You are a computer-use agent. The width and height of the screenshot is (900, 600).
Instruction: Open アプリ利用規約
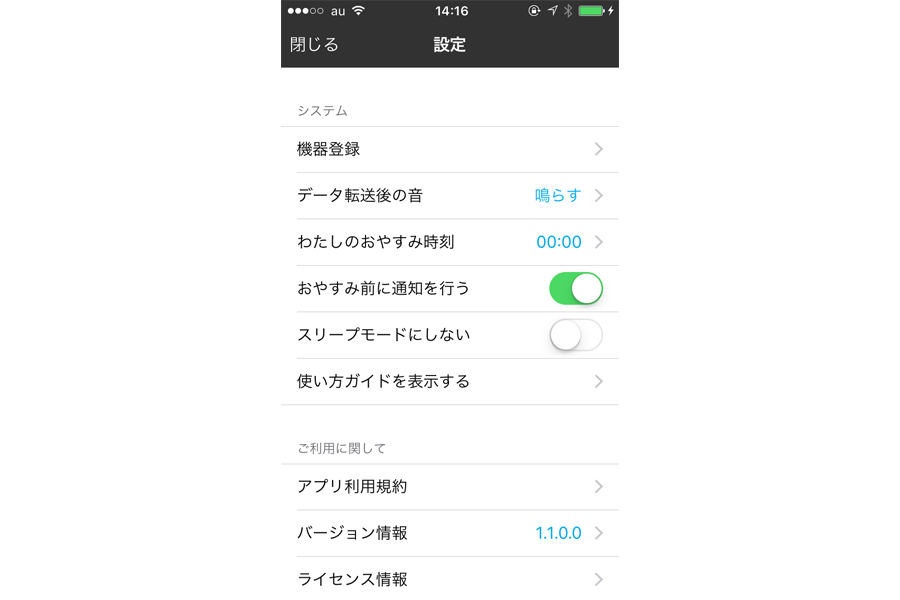[x=449, y=487]
